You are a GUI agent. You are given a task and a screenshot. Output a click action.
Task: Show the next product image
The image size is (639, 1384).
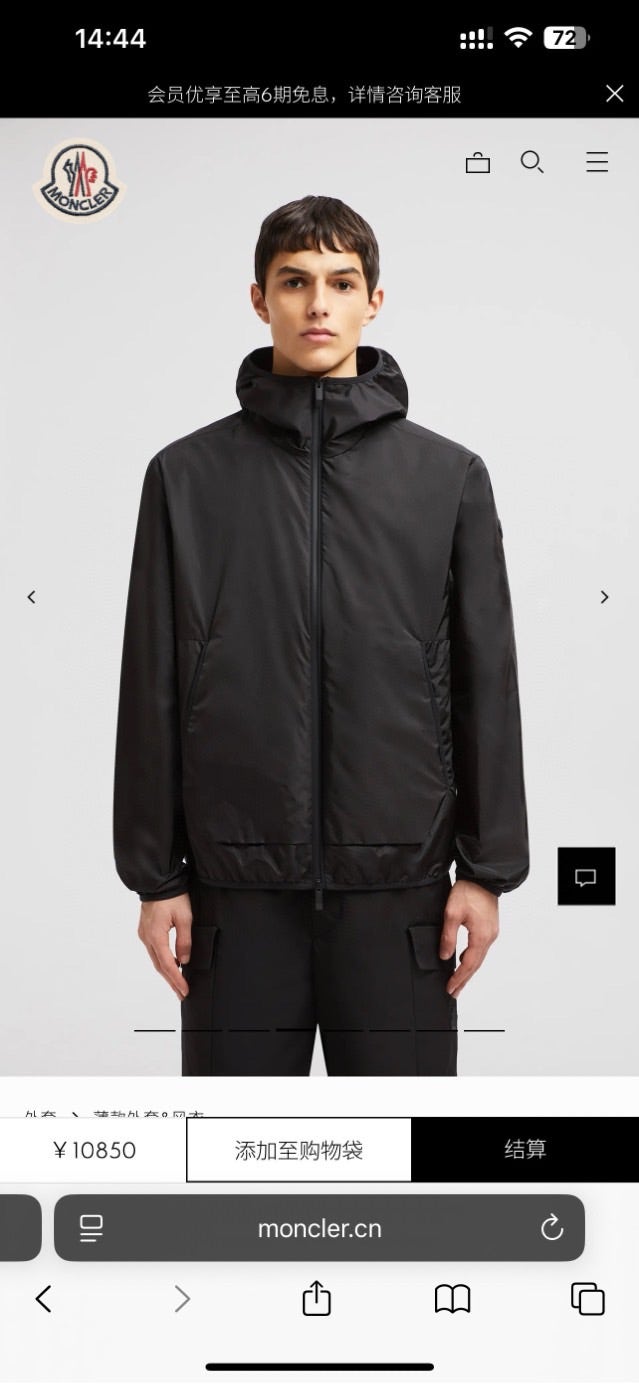tap(604, 597)
